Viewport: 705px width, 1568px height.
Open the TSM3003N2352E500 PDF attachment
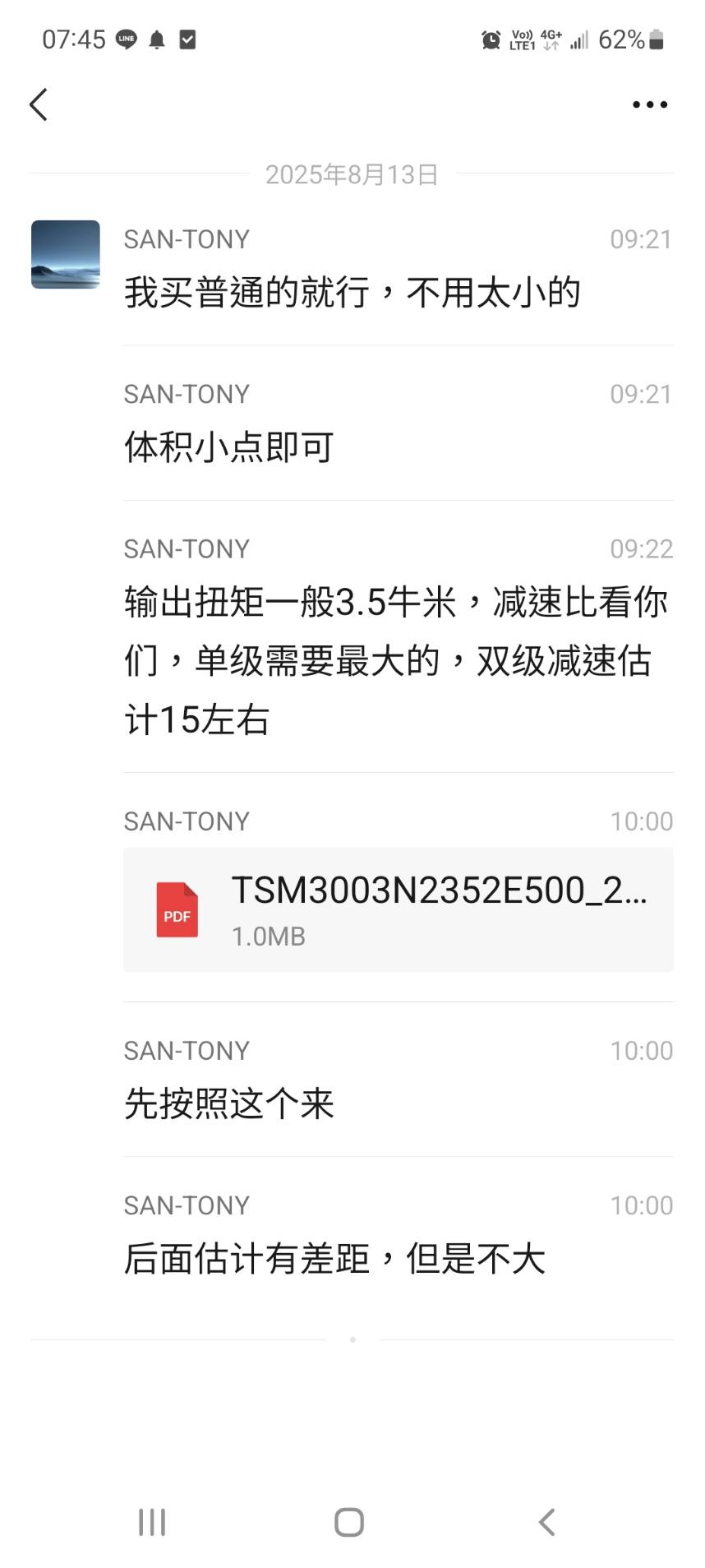click(x=398, y=909)
